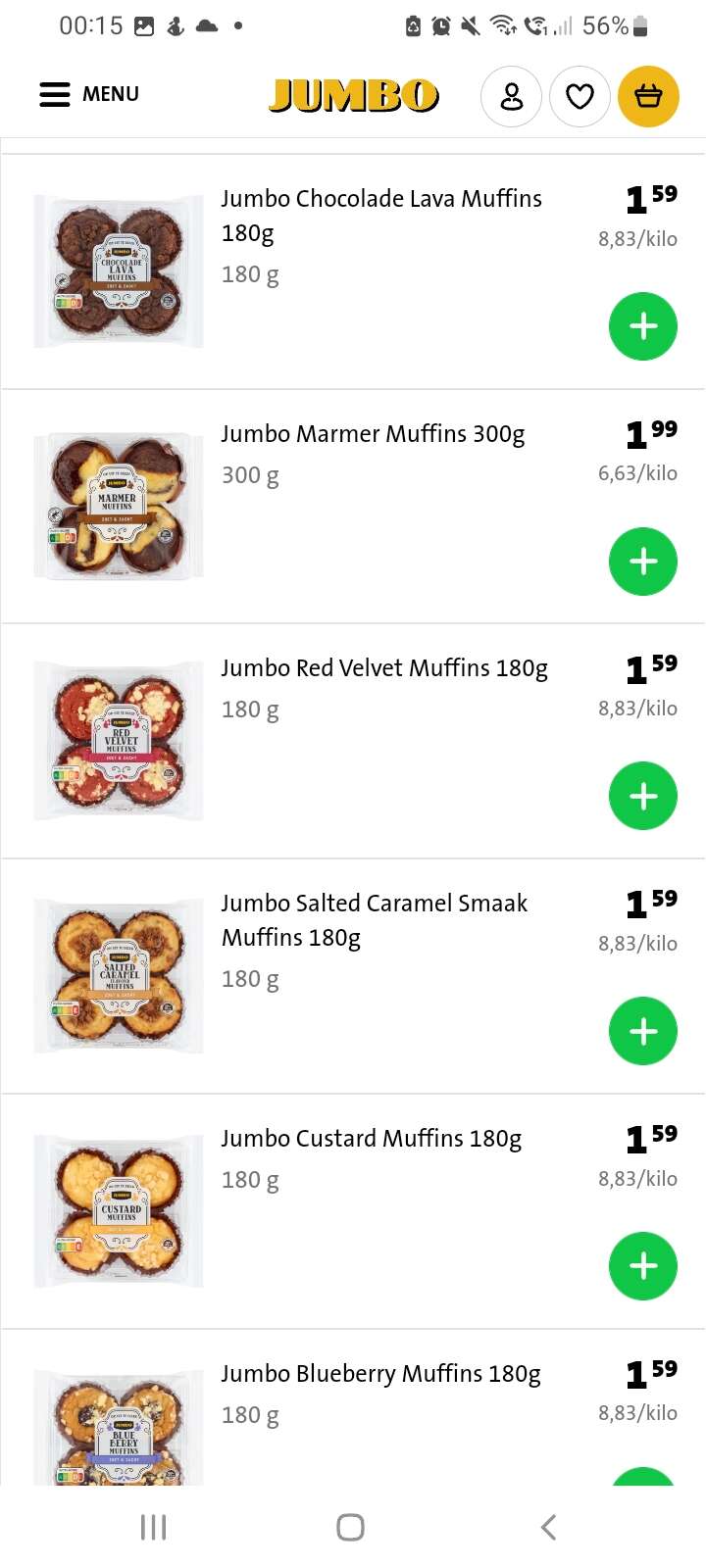Open the account profile icon
The width and height of the screenshot is (706, 1568).
pyautogui.click(x=511, y=96)
